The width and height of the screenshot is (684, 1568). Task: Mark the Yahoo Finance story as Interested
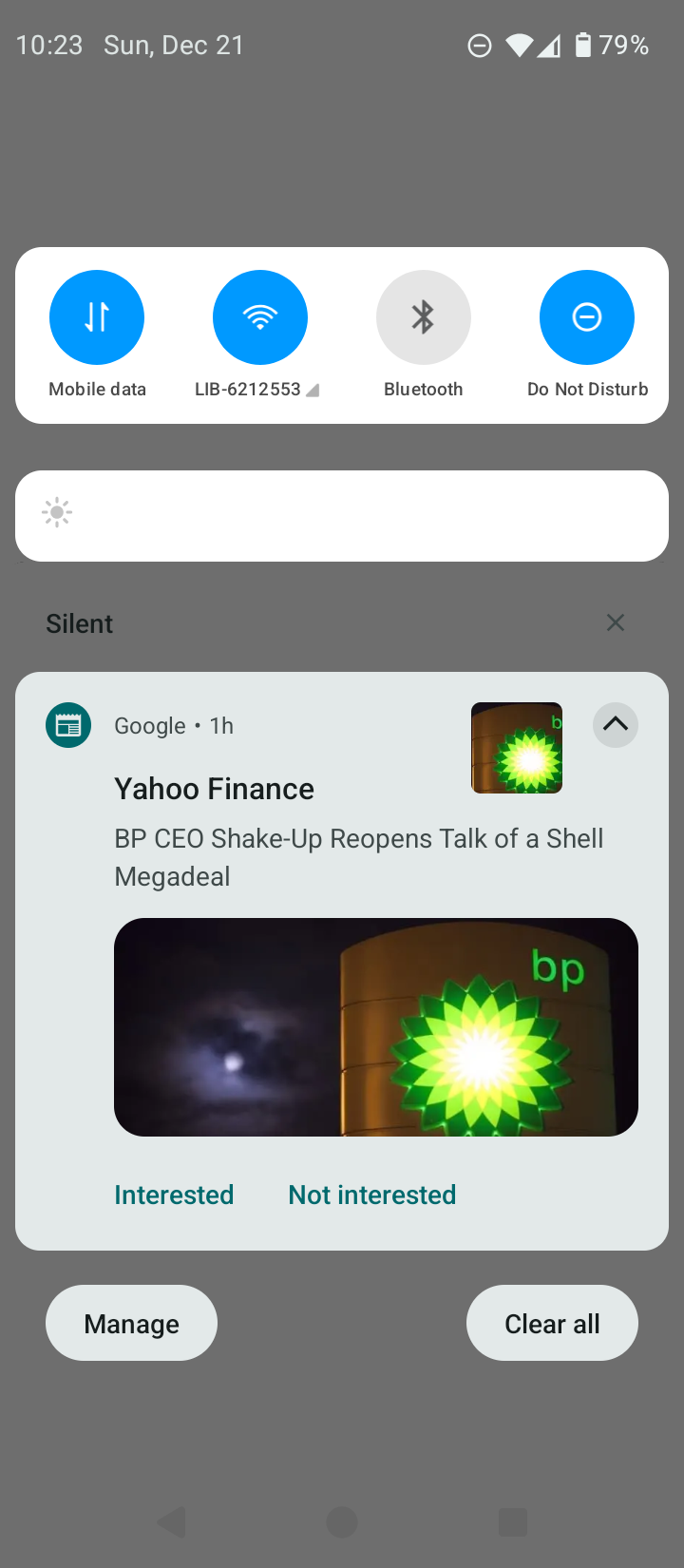coord(174,1195)
